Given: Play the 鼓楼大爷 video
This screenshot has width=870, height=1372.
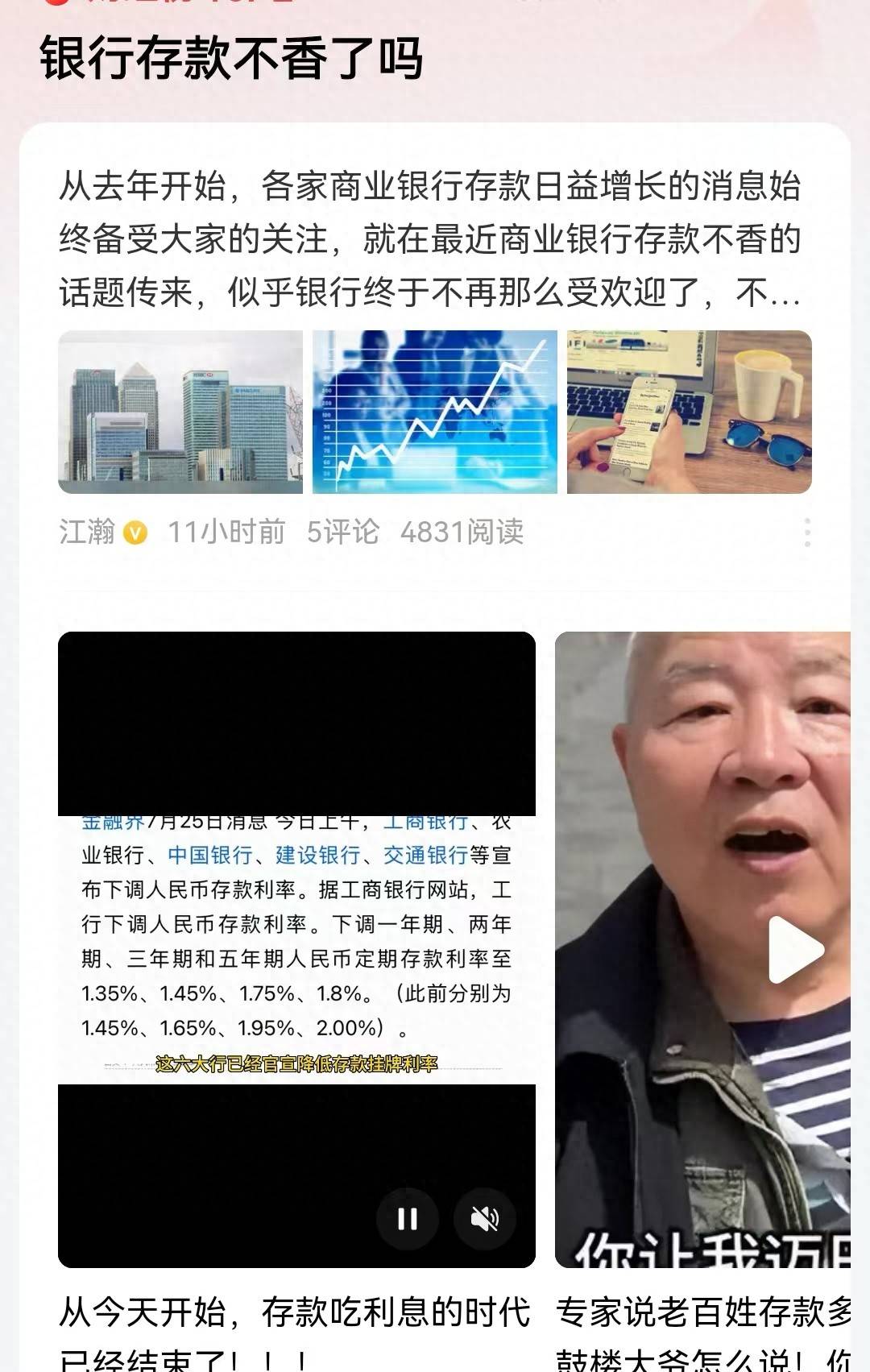Looking at the screenshot, I should [x=794, y=950].
